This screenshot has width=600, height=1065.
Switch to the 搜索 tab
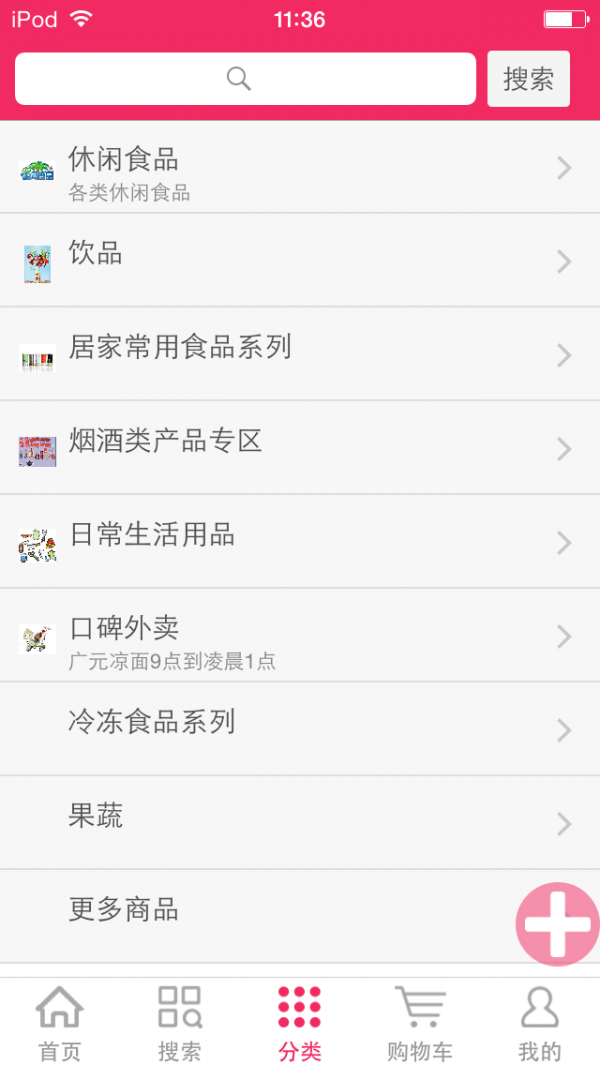(180, 1023)
